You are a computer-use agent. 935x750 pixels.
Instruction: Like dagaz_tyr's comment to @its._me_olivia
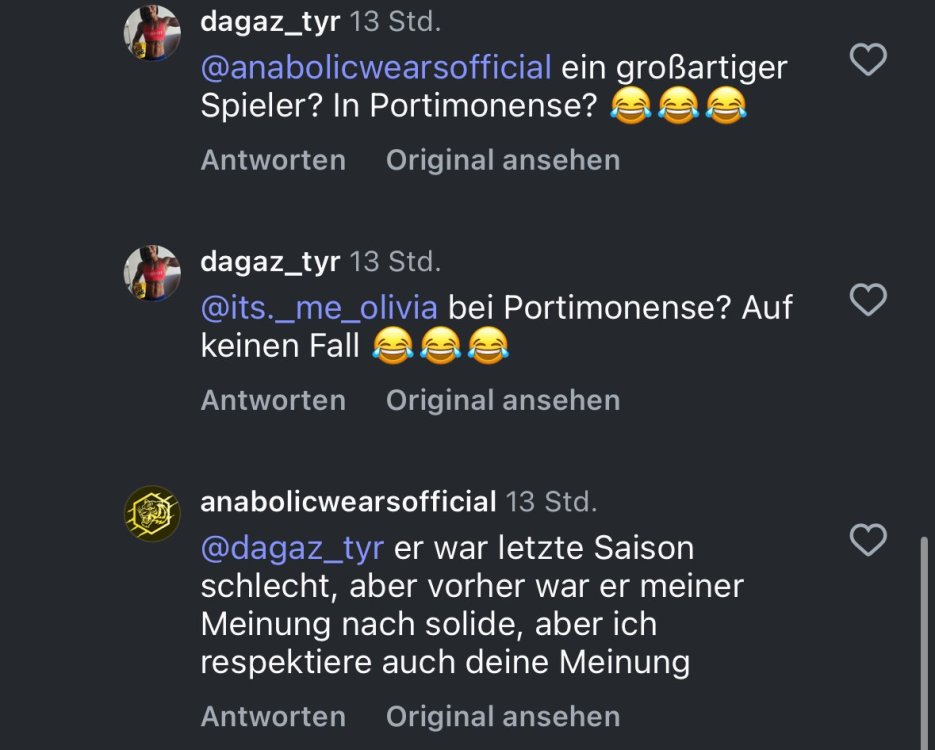coord(867,300)
